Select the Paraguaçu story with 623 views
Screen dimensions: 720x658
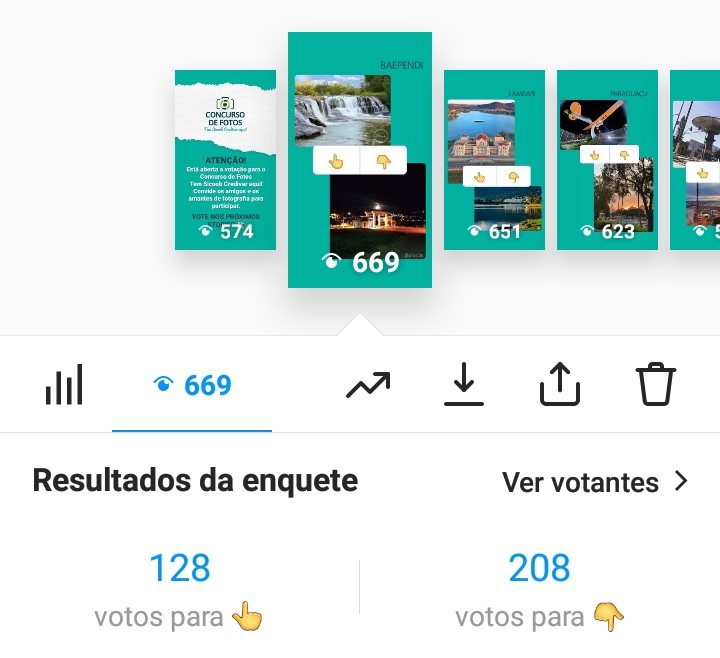tap(607, 160)
